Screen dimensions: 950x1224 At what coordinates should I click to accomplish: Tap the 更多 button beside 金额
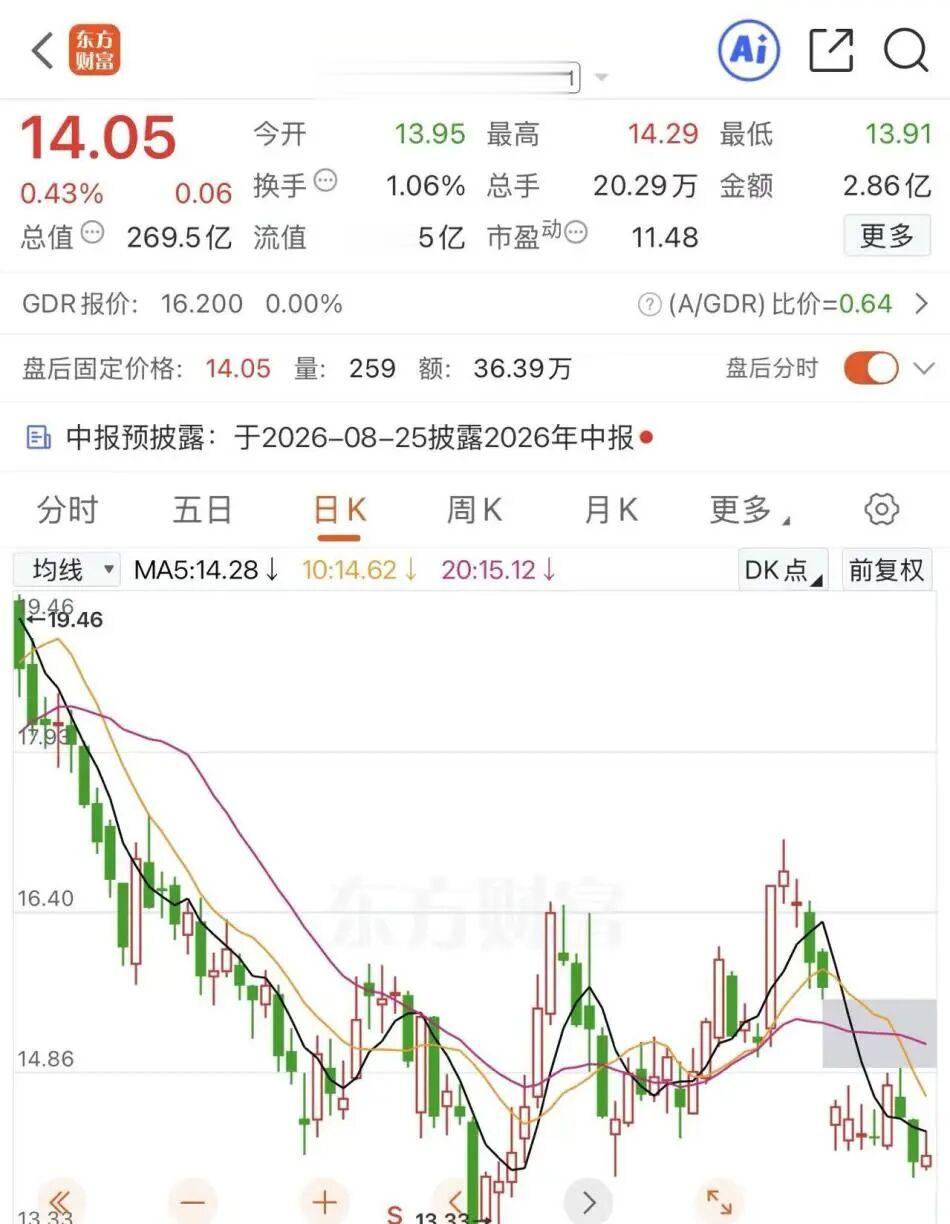coord(887,236)
